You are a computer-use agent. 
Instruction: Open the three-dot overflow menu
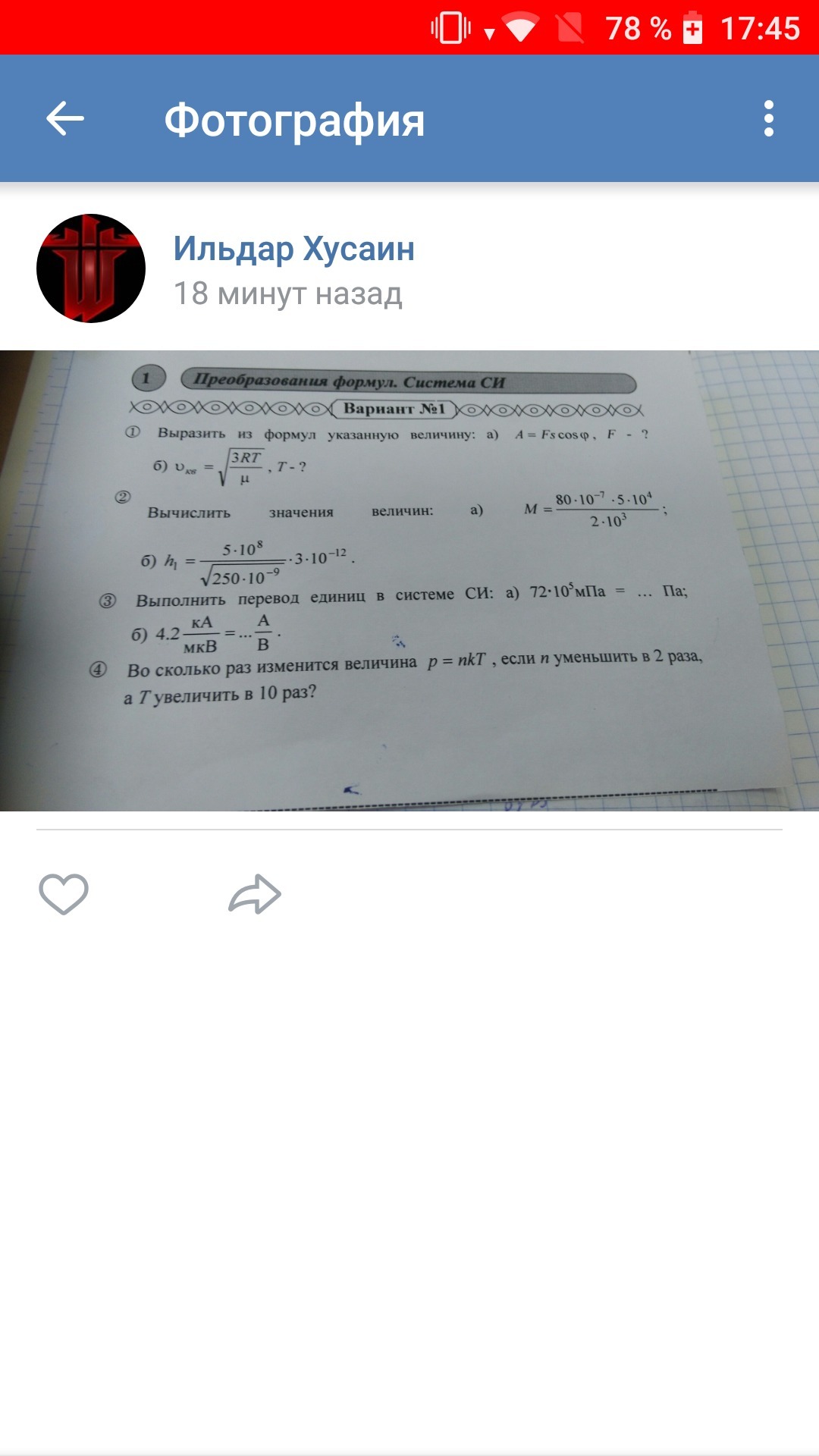768,119
